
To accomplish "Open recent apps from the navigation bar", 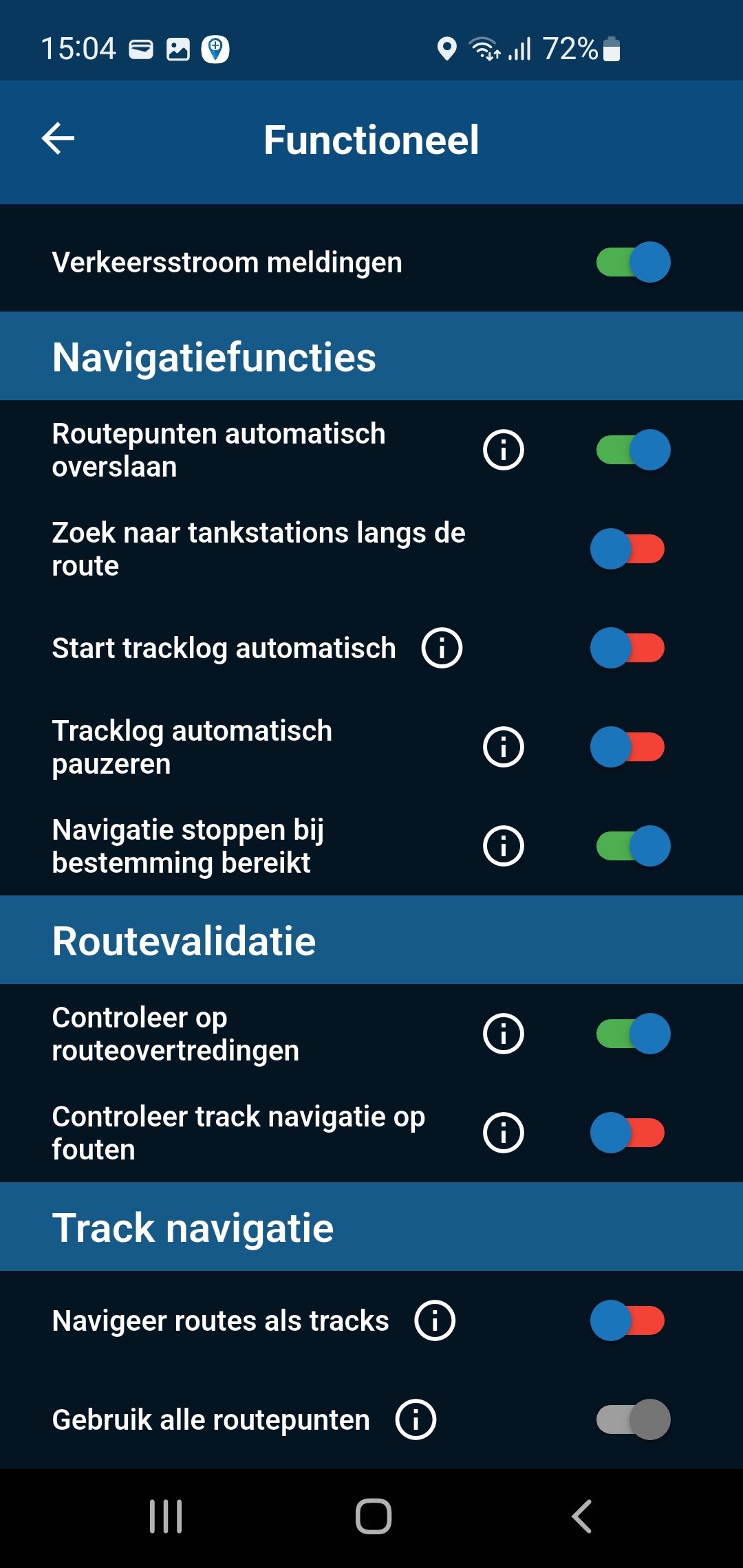I will coord(166,1516).
